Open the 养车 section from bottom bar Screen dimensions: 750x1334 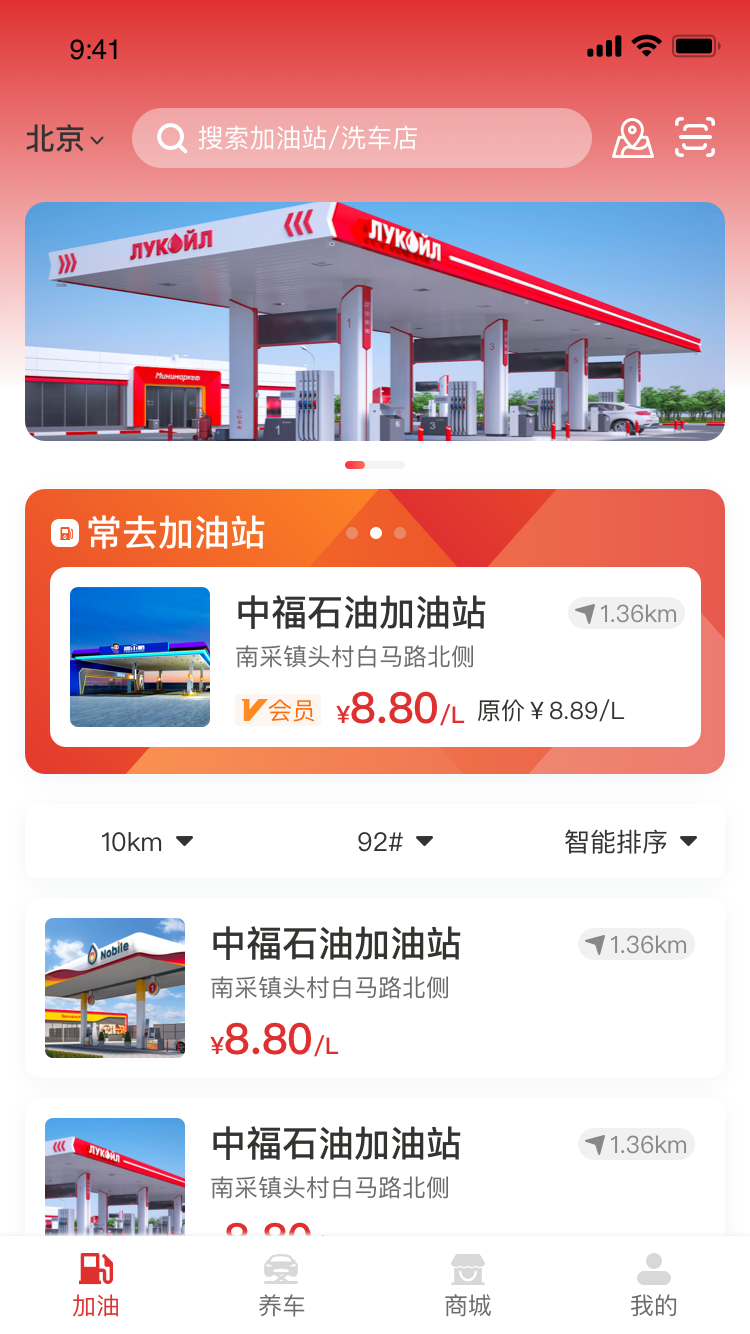[x=281, y=1268]
